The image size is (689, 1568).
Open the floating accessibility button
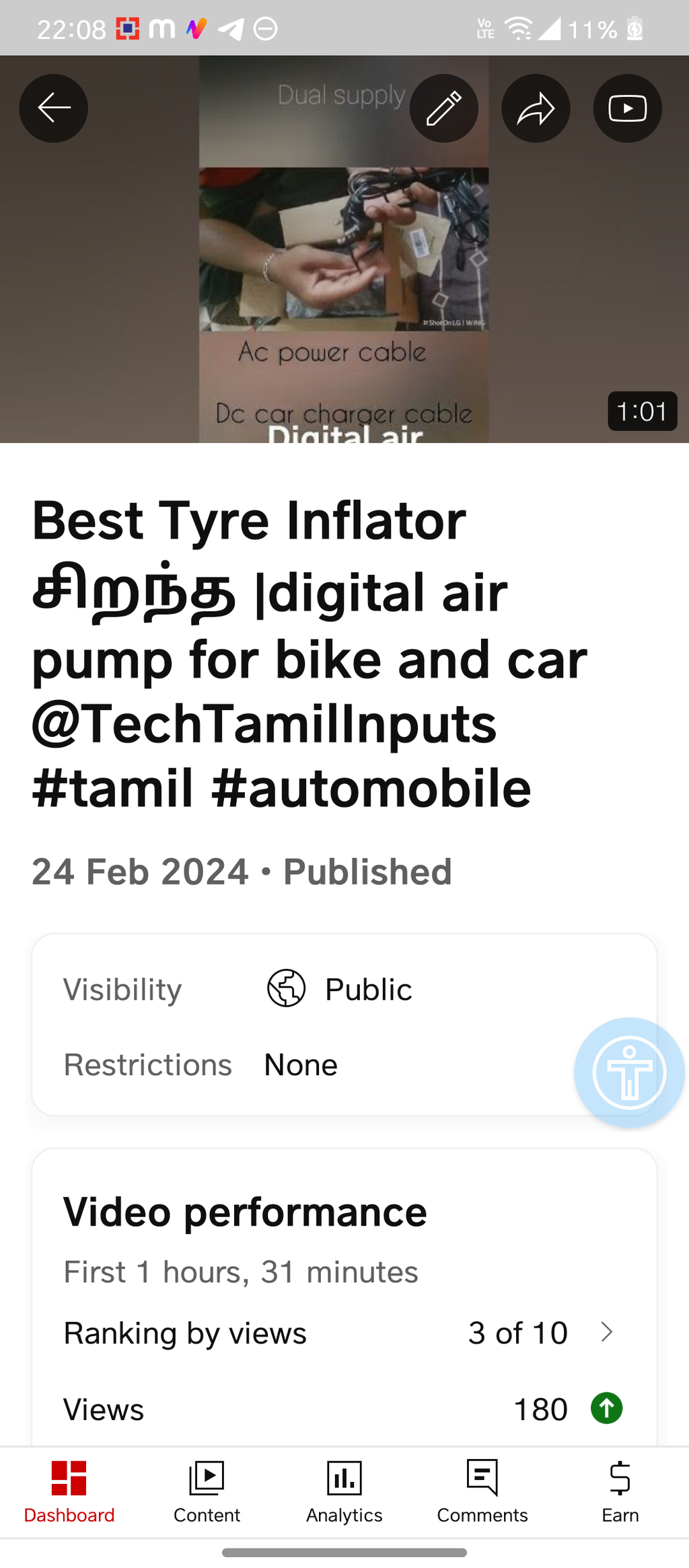click(x=630, y=1072)
